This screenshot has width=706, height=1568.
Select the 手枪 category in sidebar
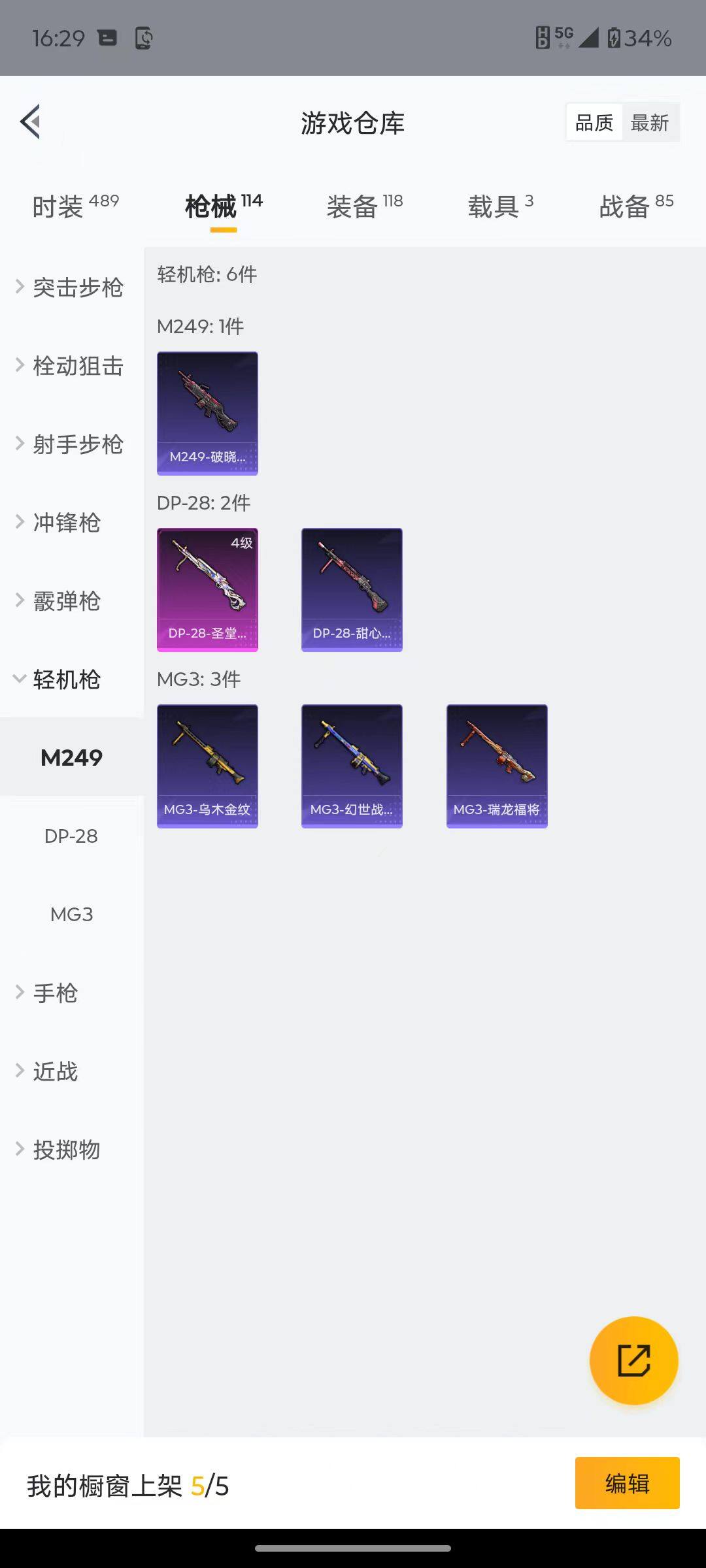pos(55,993)
